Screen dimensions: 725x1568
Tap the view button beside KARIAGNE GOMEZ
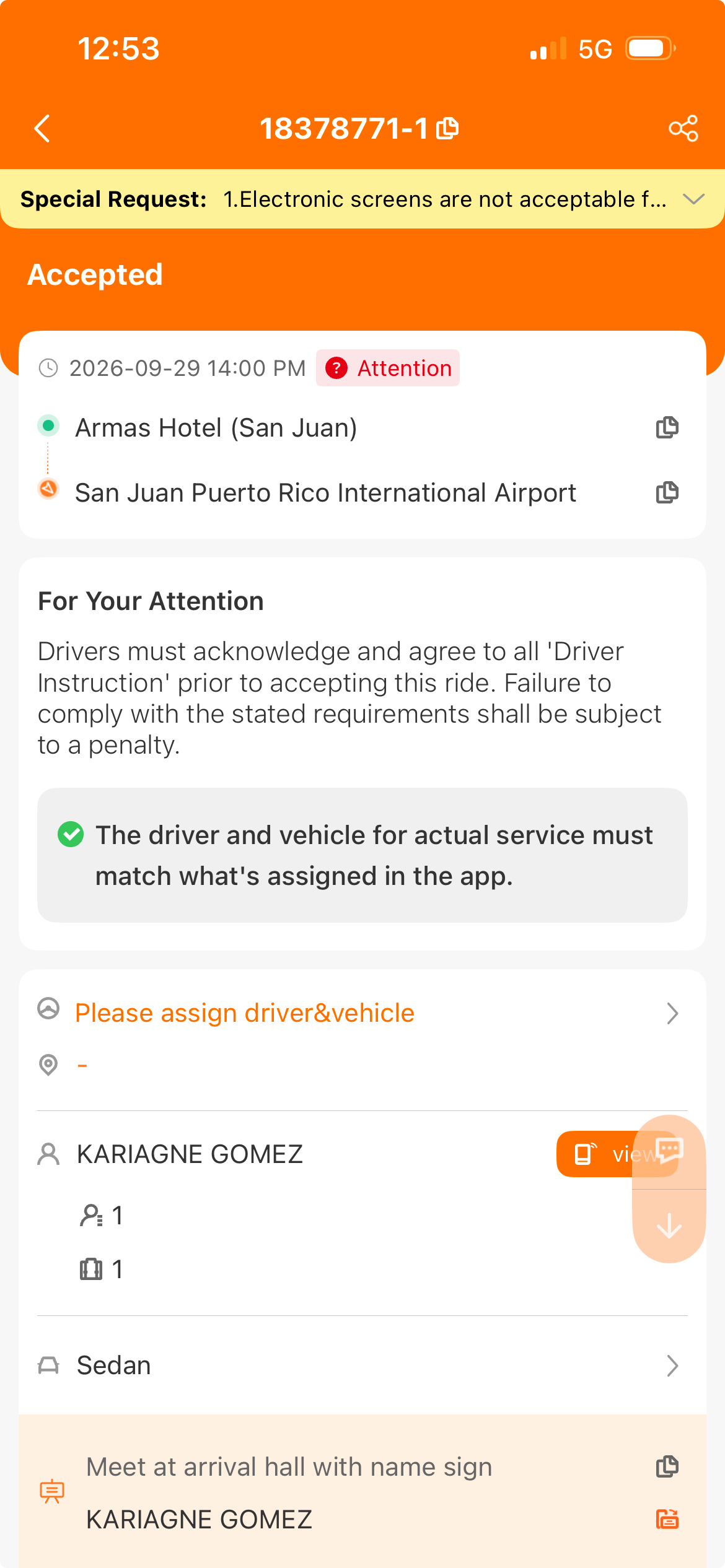click(x=595, y=1154)
